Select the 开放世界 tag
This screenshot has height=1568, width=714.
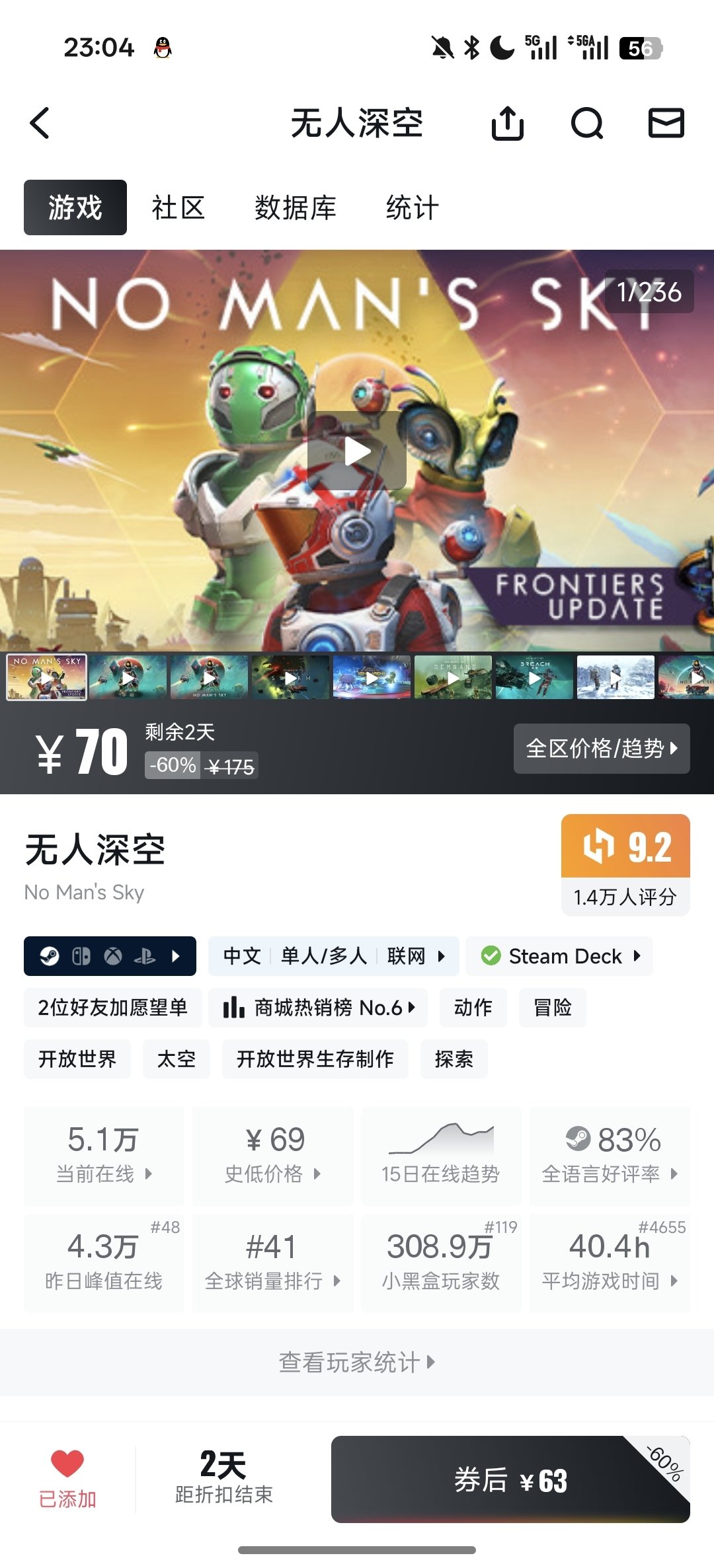77,1059
